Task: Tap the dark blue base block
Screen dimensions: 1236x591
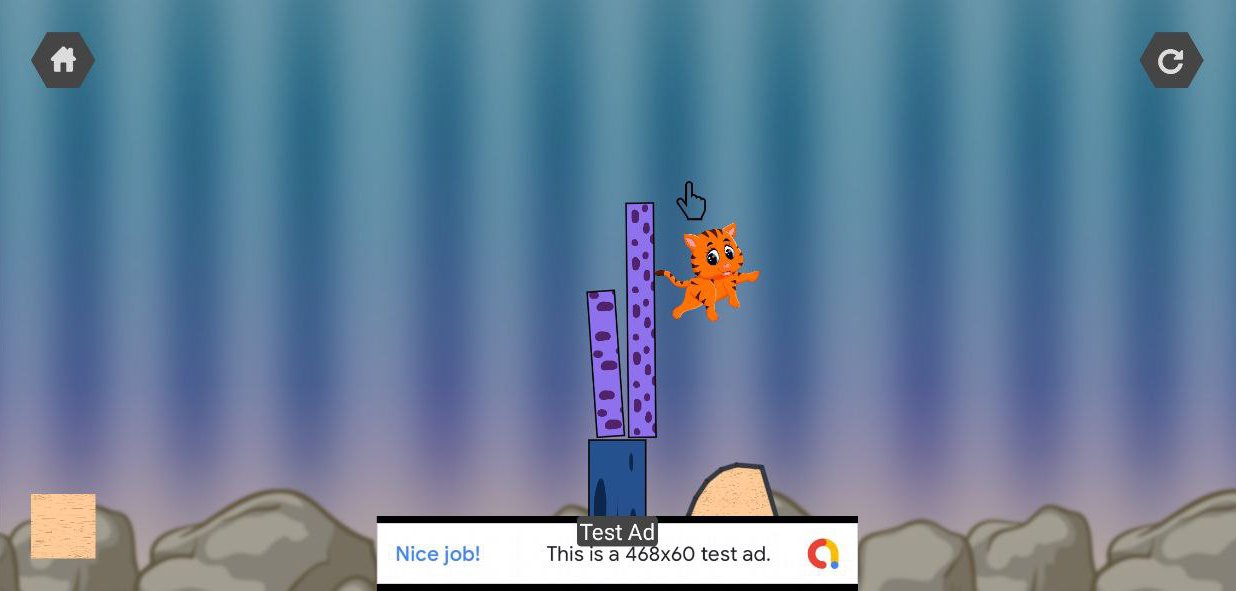Action: pos(617,479)
